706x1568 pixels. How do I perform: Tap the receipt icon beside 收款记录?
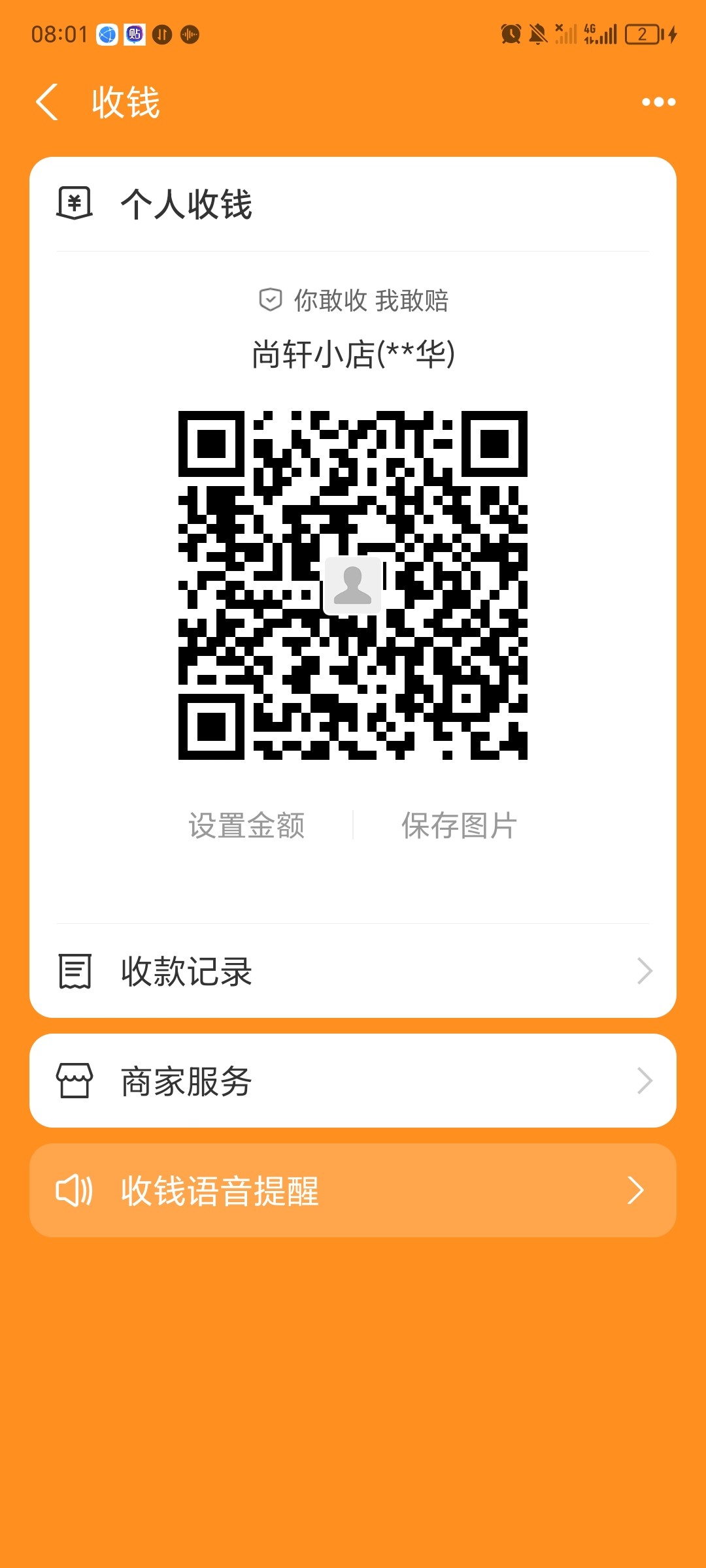[x=75, y=972]
